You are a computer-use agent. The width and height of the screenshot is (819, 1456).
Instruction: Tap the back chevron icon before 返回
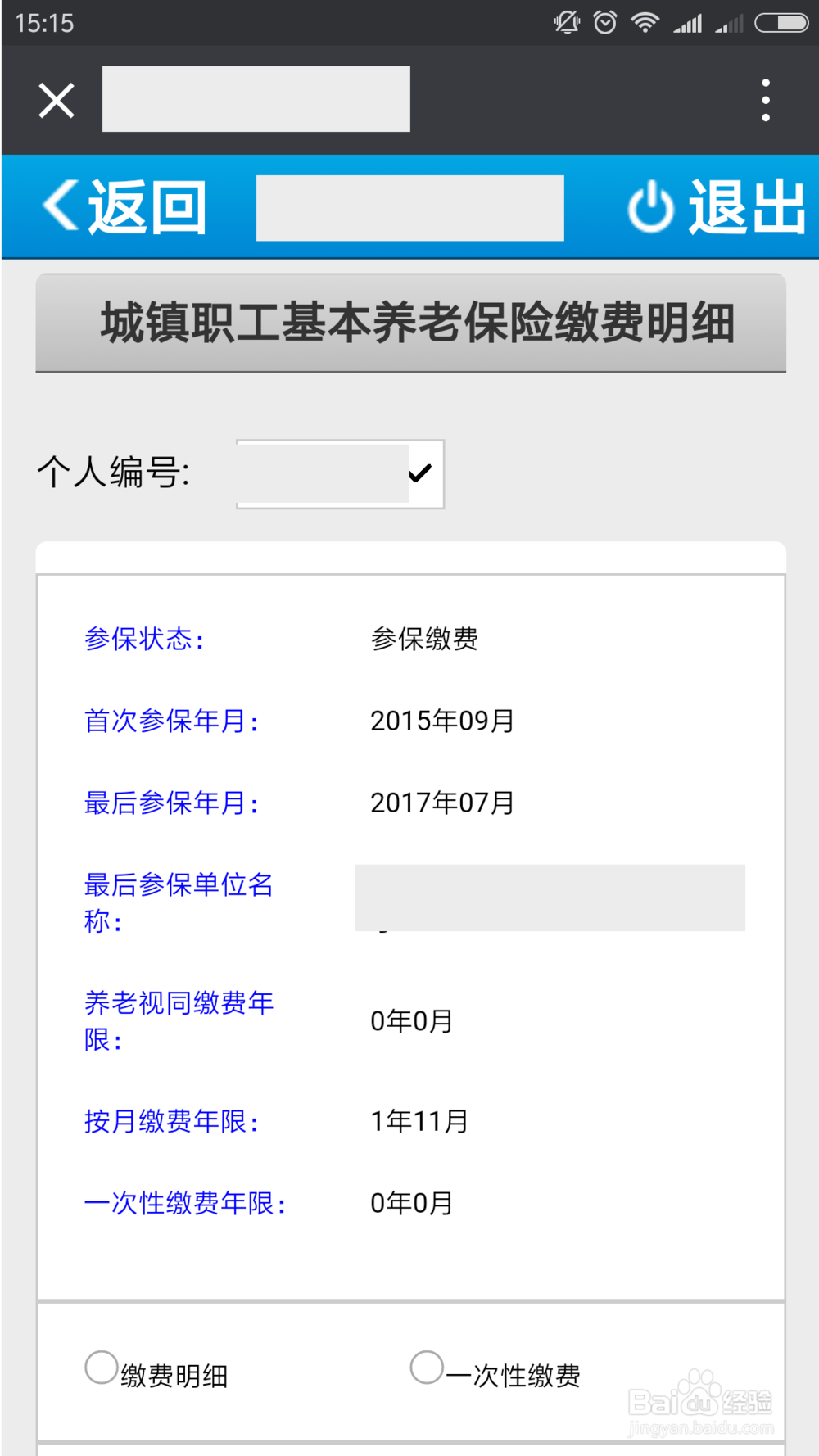(x=57, y=206)
